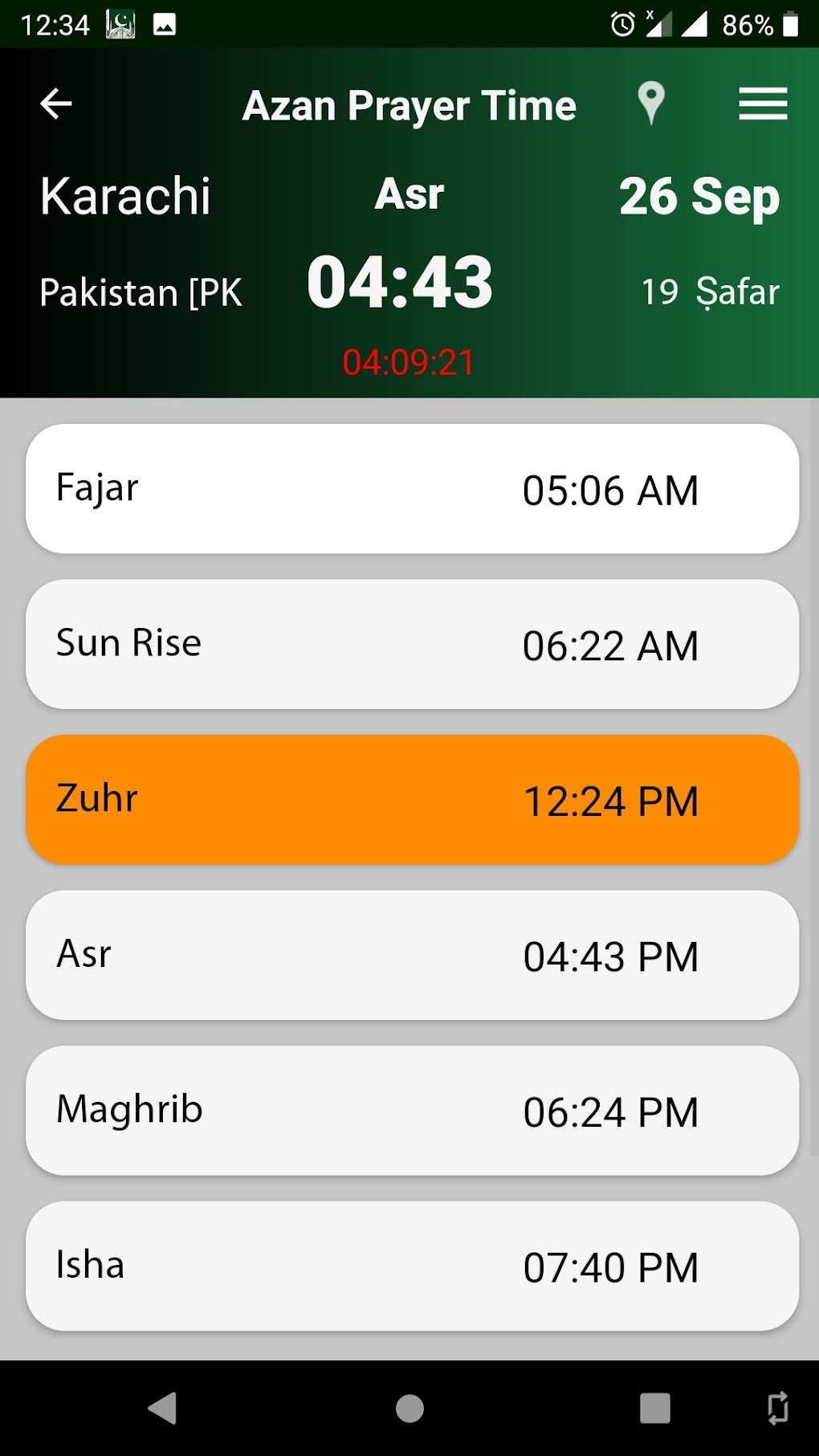Open the highlighted Zuhr prayer card

click(x=412, y=800)
